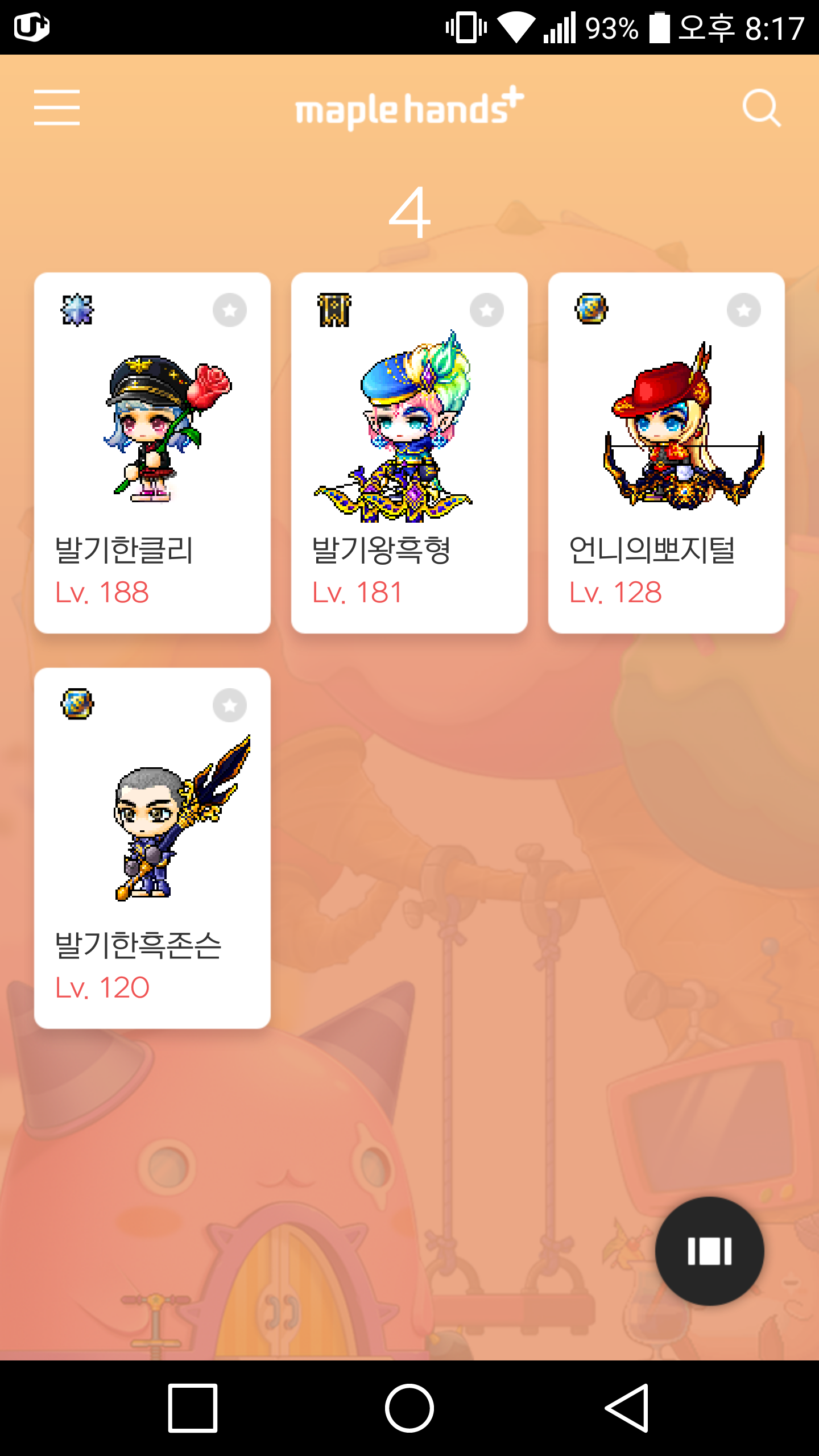Image resolution: width=819 pixels, height=1456 pixels.
Task: Go back using the navigation bar
Action: 627,1408
